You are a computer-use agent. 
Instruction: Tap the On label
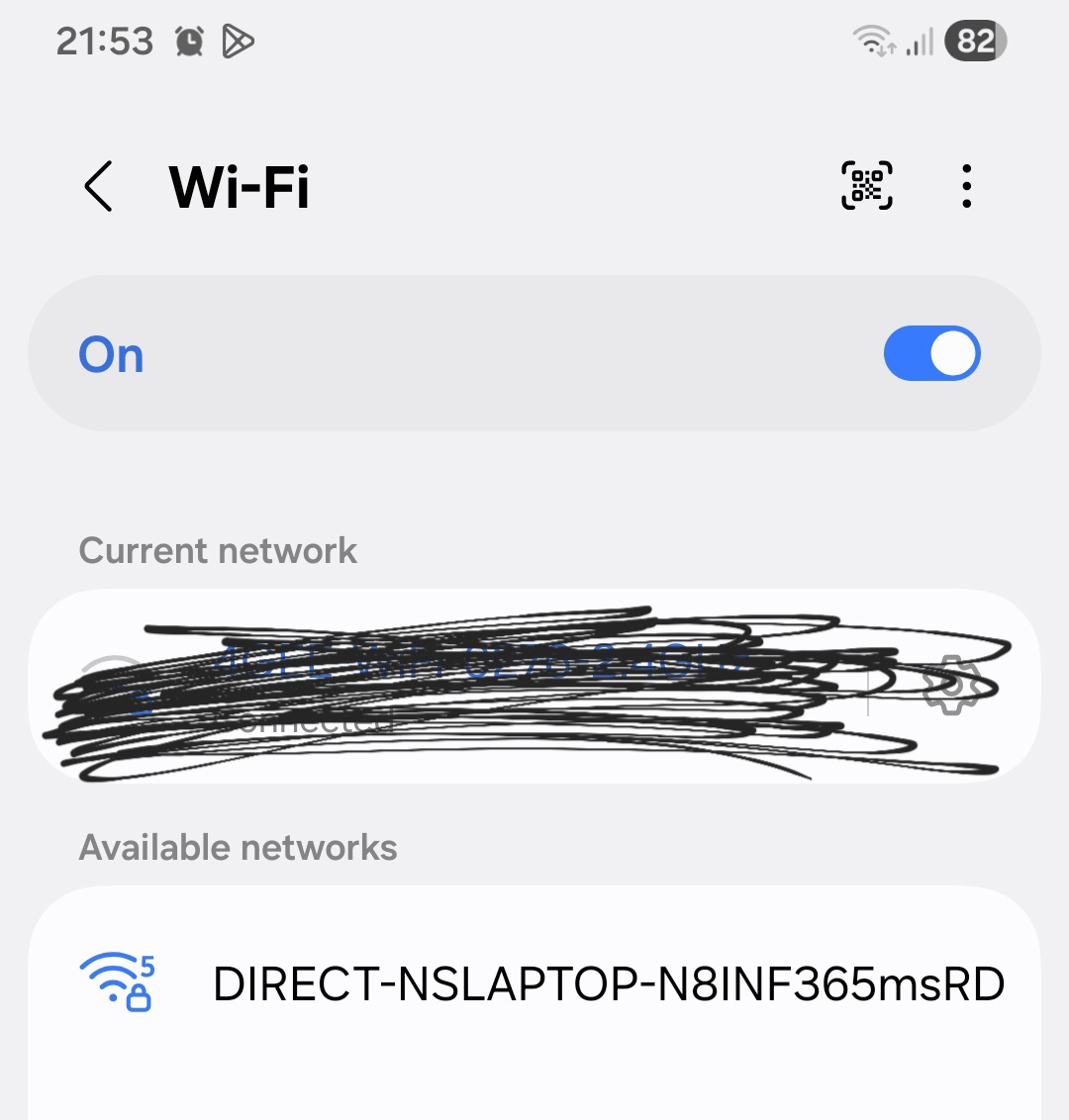[x=110, y=355]
